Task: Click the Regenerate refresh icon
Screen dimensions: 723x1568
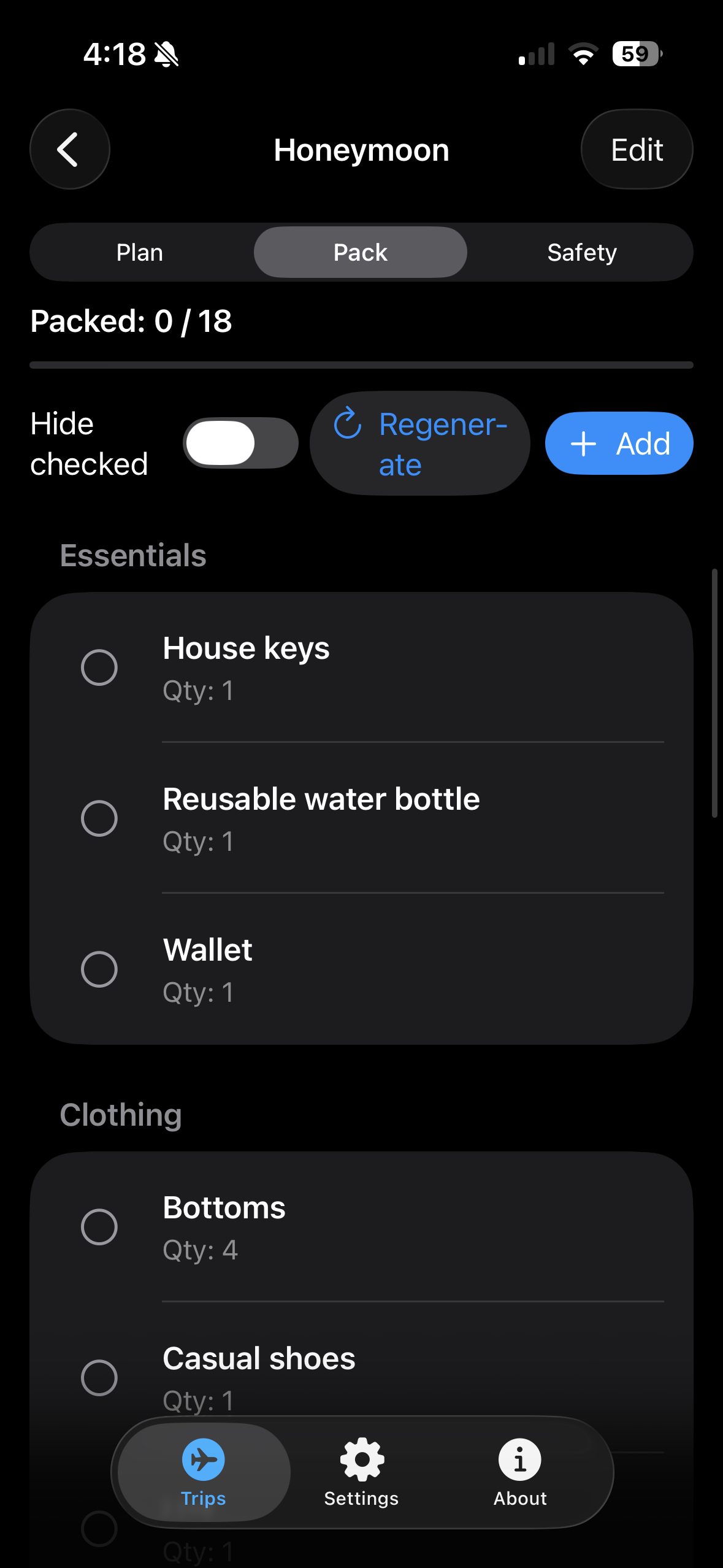Action: tap(348, 425)
